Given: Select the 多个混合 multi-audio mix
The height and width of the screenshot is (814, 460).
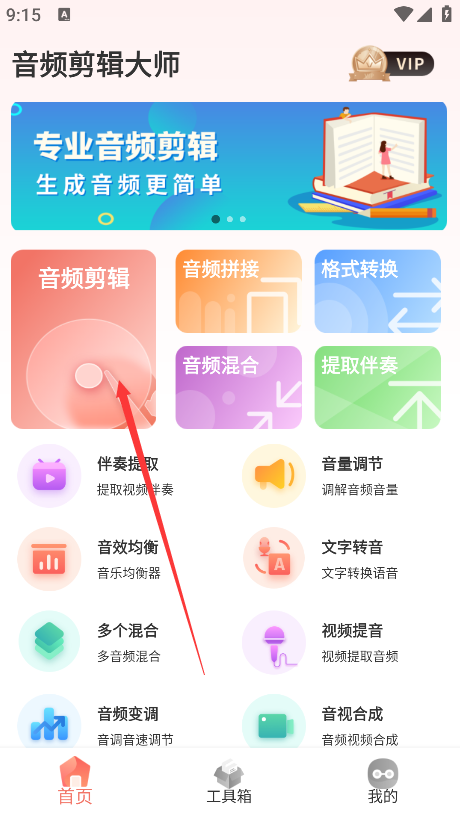Looking at the screenshot, I should 89,642.
